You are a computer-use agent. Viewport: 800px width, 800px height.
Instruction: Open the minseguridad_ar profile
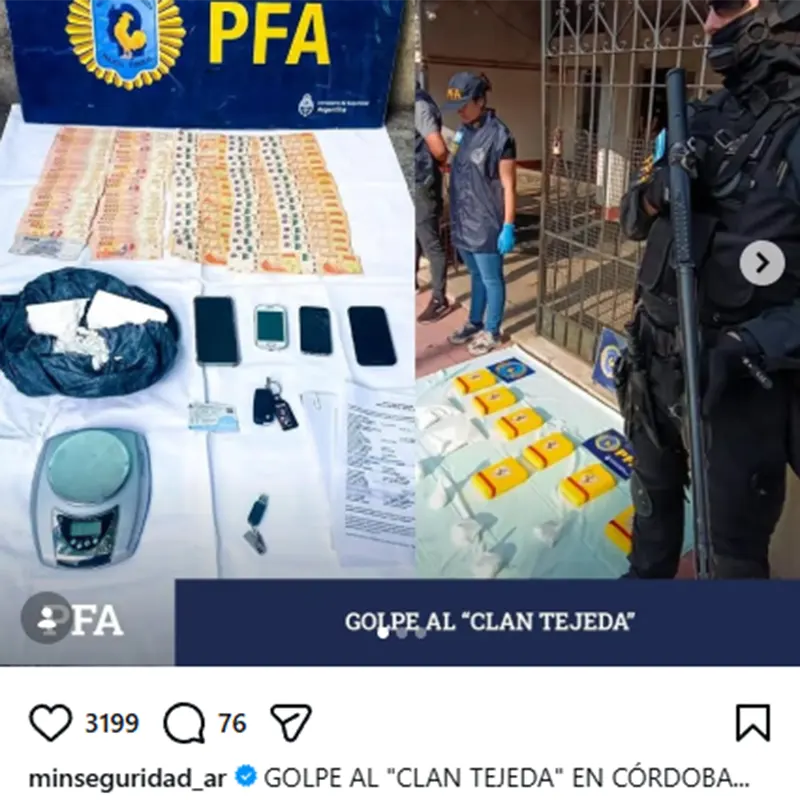tap(127, 778)
